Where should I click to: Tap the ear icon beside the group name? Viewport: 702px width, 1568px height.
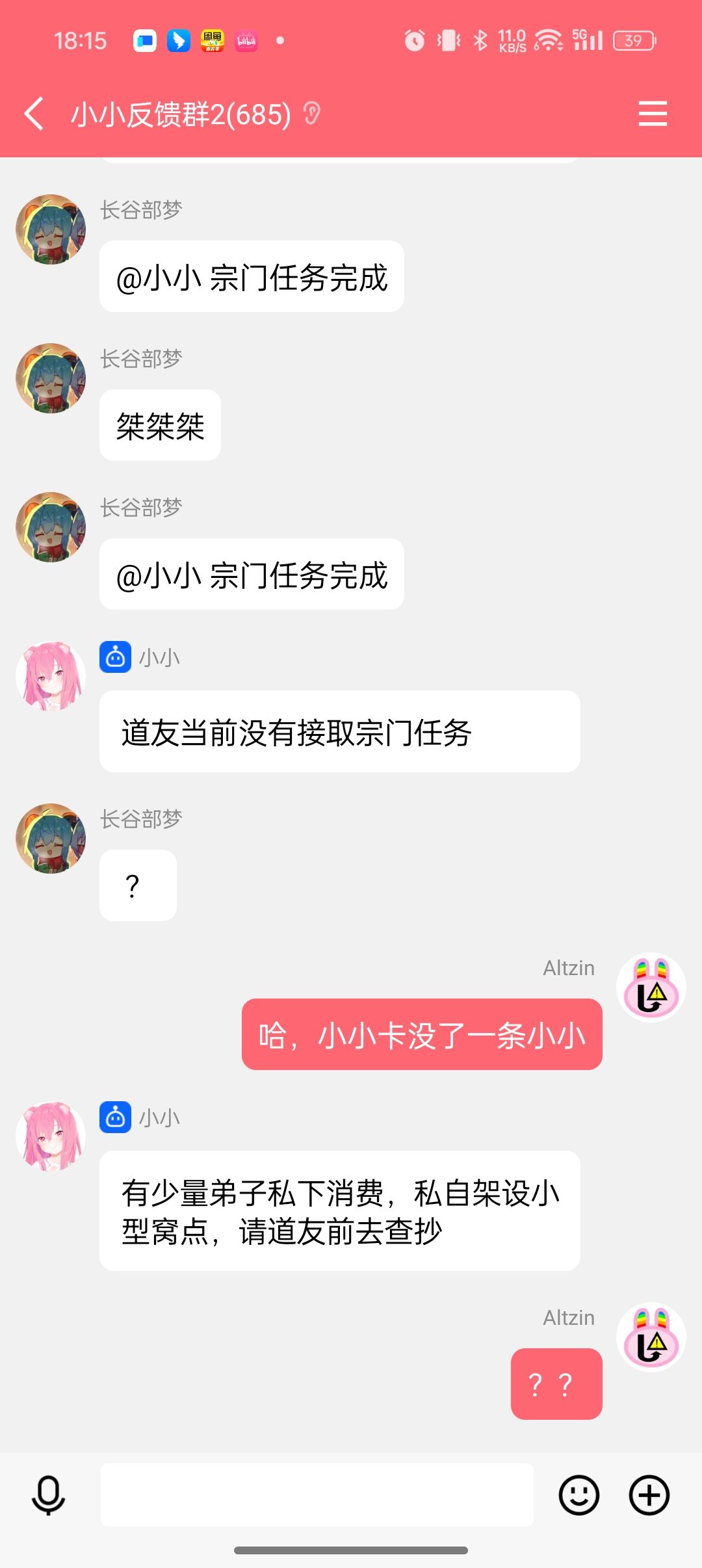click(x=312, y=114)
